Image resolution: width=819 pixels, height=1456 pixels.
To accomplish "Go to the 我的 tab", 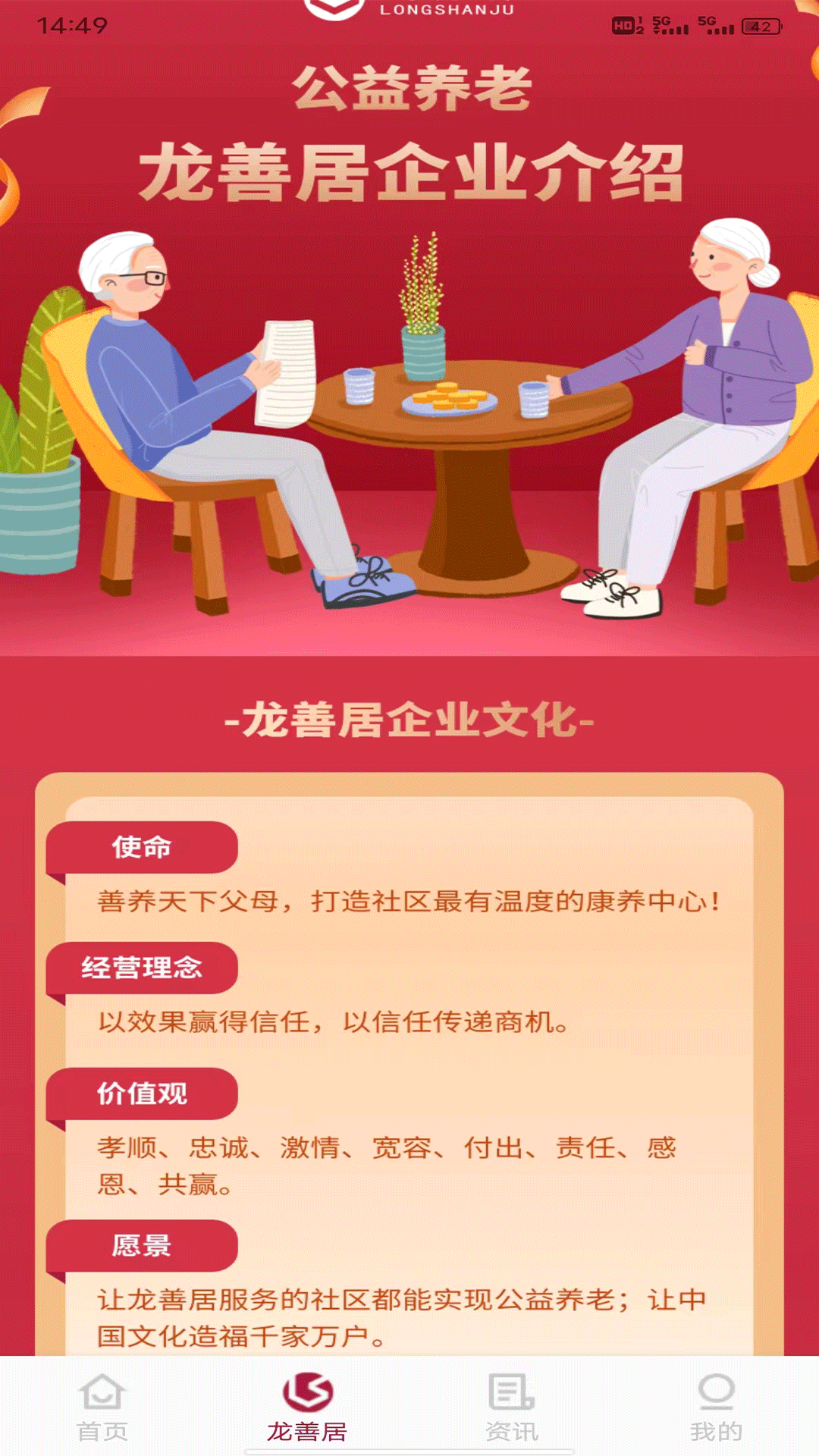I will tap(716, 1407).
